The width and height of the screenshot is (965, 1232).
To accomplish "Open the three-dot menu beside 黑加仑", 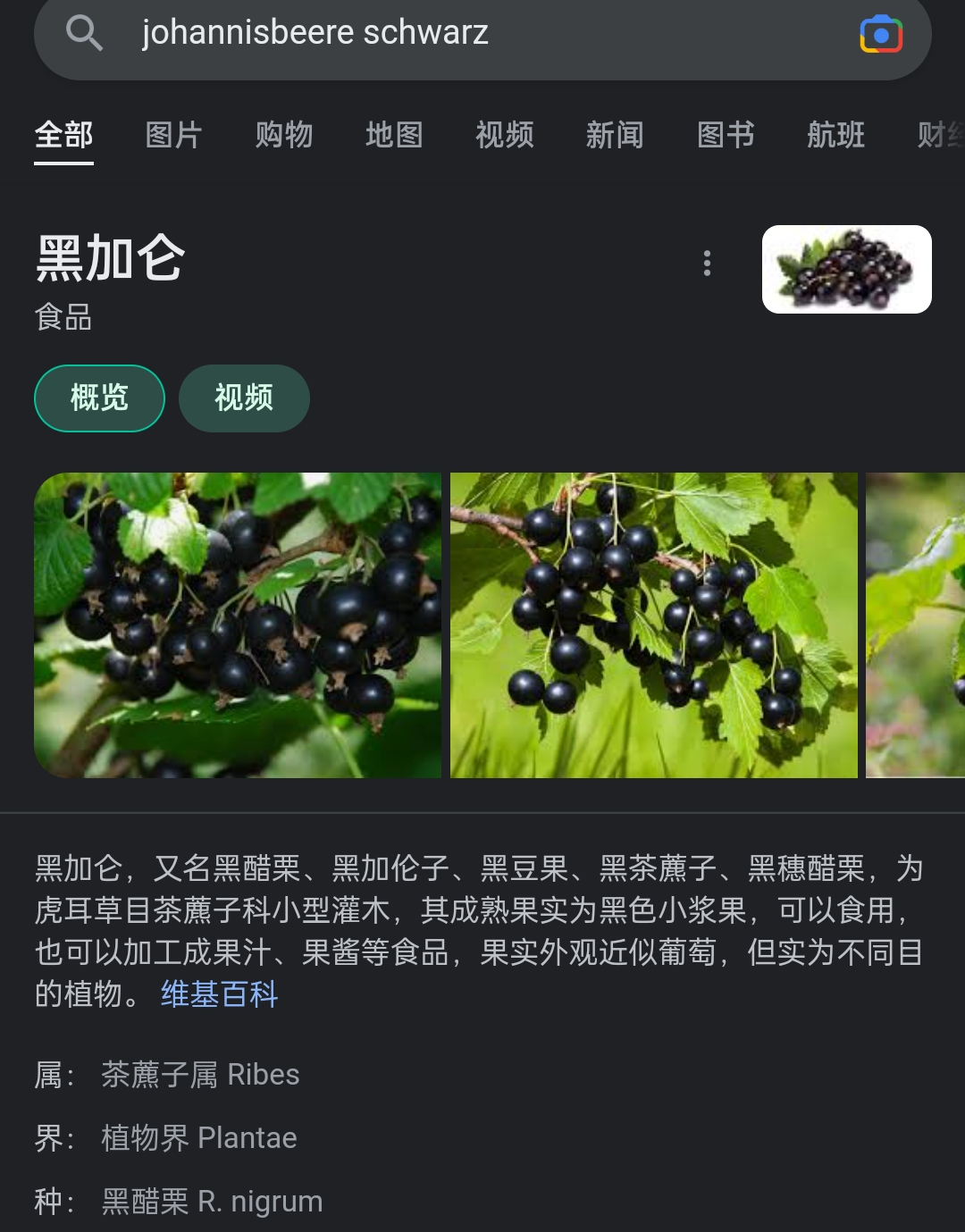I will point(707,264).
